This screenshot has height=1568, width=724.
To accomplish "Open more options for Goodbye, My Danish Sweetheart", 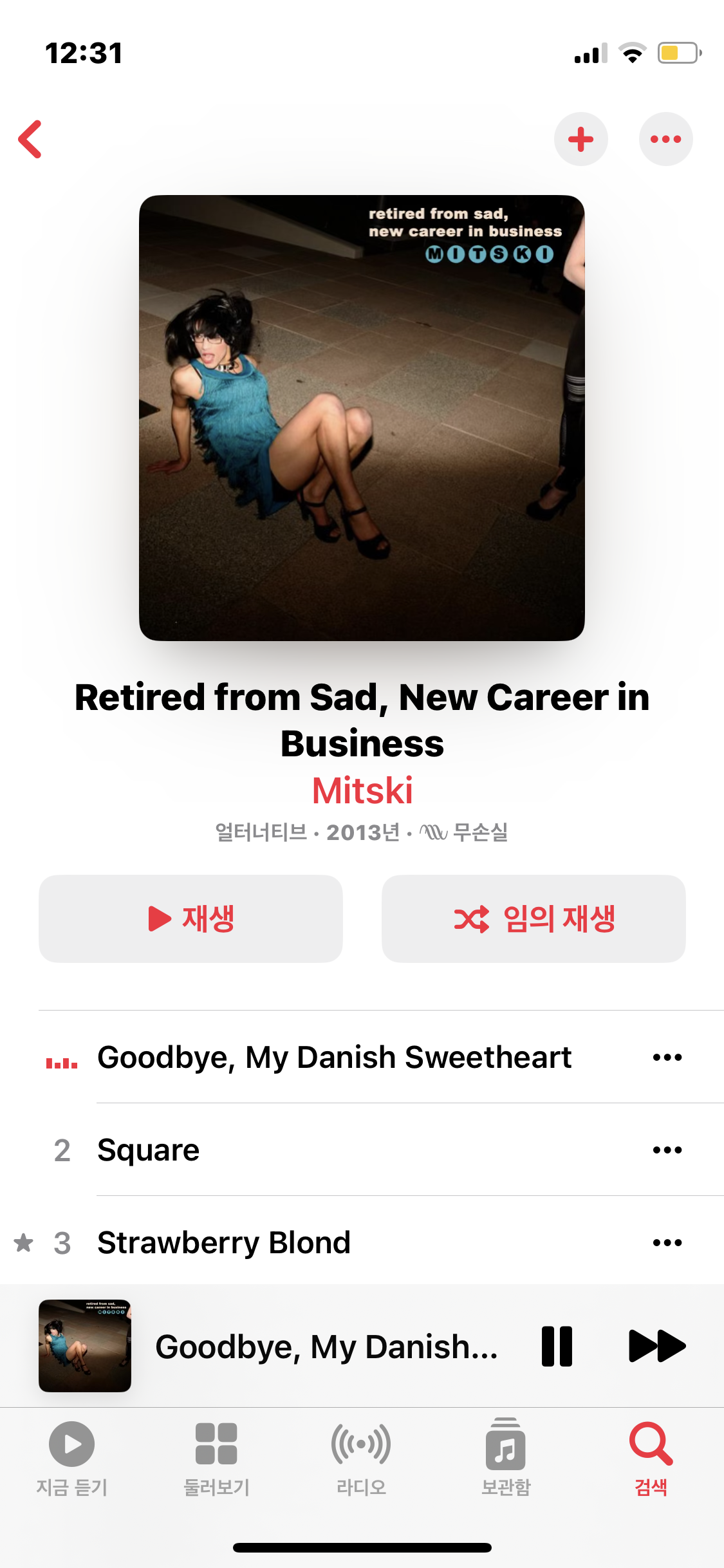I will [x=667, y=1057].
